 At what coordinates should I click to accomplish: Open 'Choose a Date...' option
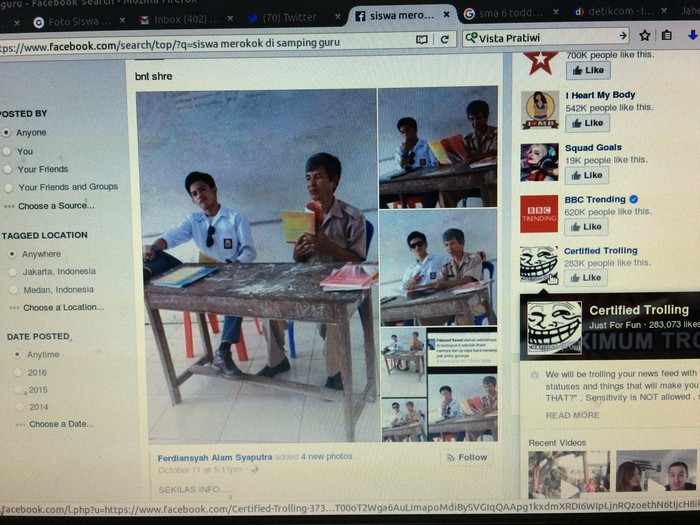pos(60,424)
